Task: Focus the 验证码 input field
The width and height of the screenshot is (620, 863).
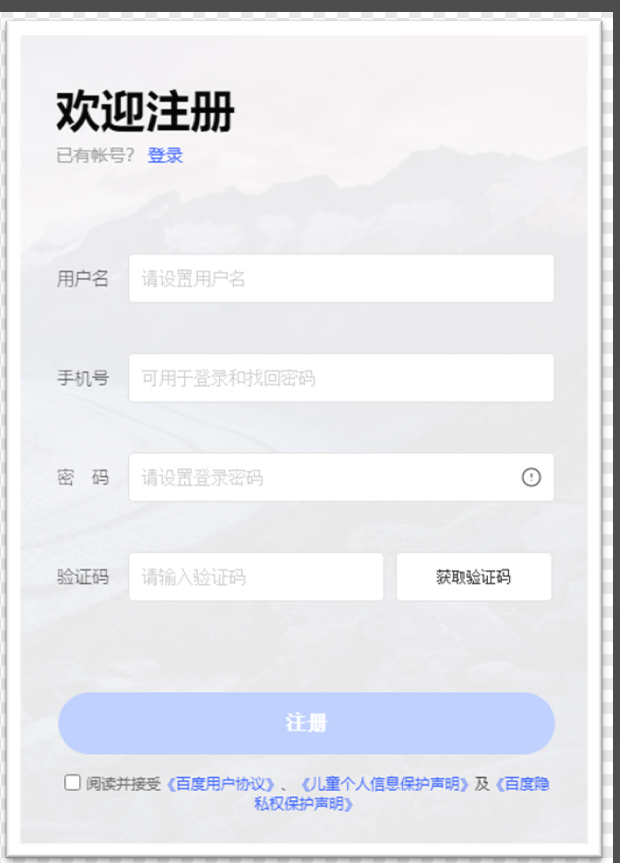Action: 255,577
